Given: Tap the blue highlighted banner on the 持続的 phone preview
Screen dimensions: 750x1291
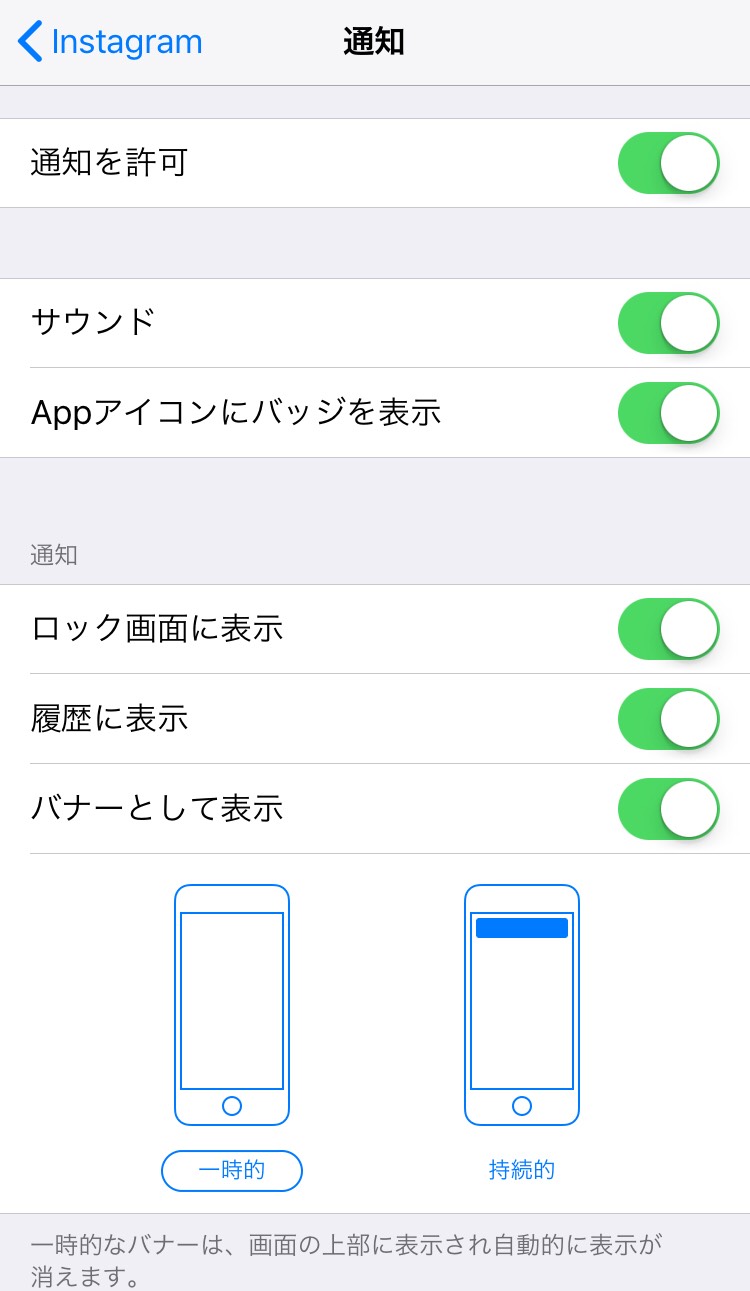Looking at the screenshot, I should [x=521, y=928].
